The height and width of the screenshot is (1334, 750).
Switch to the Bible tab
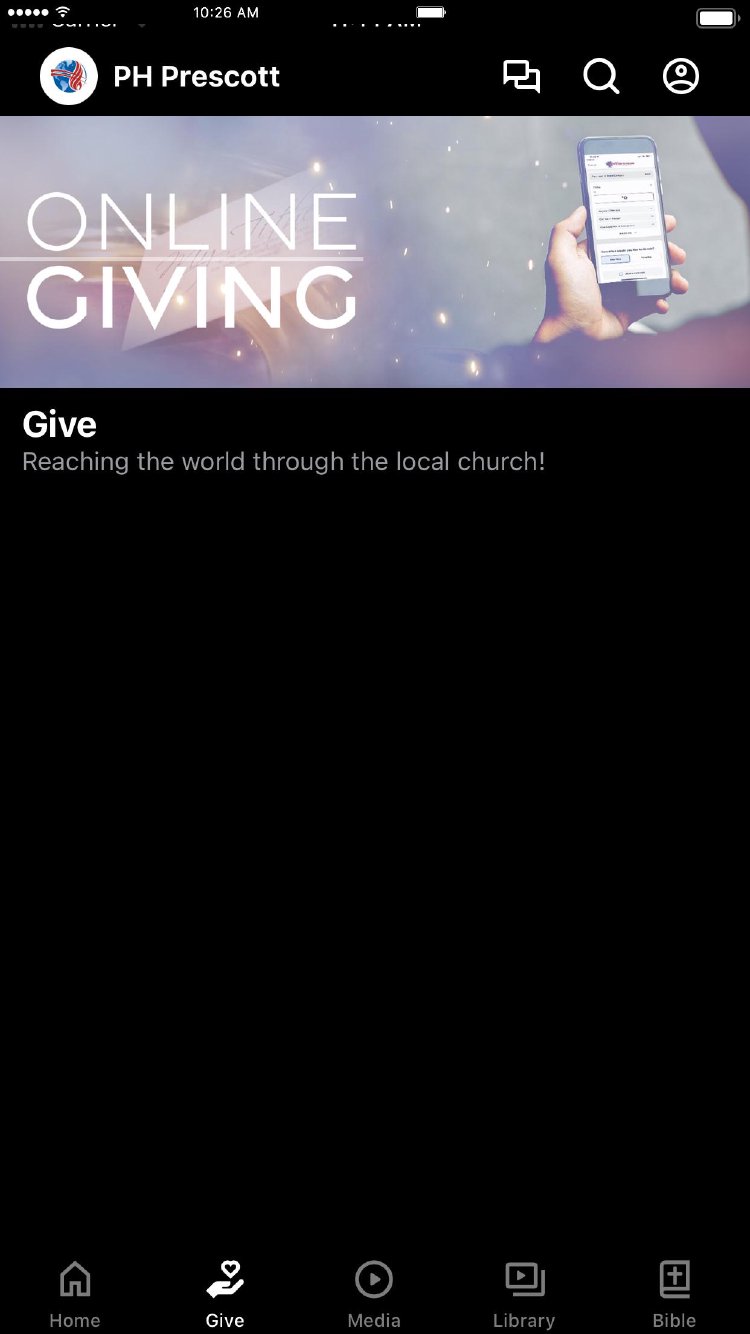click(674, 1294)
